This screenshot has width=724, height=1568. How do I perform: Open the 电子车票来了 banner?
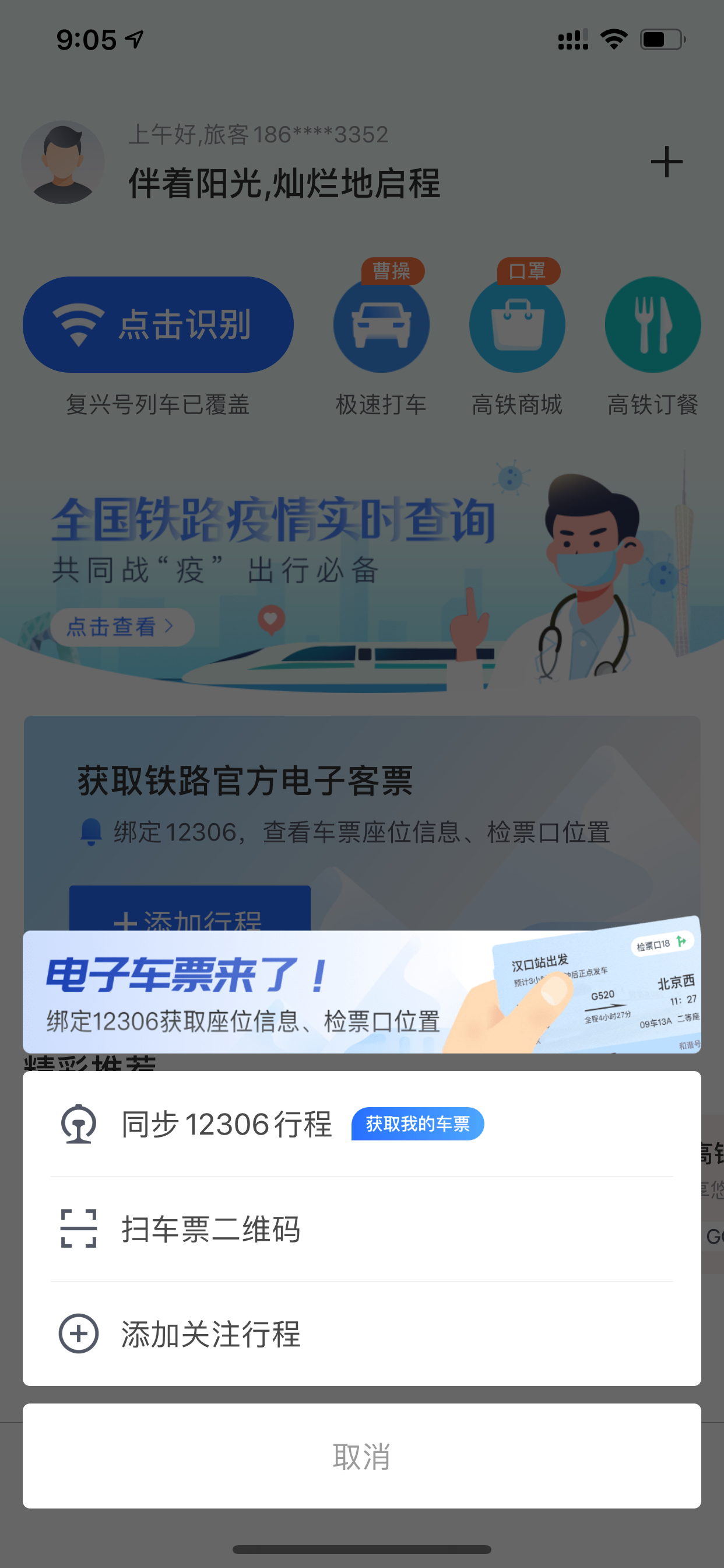click(361, 992)
